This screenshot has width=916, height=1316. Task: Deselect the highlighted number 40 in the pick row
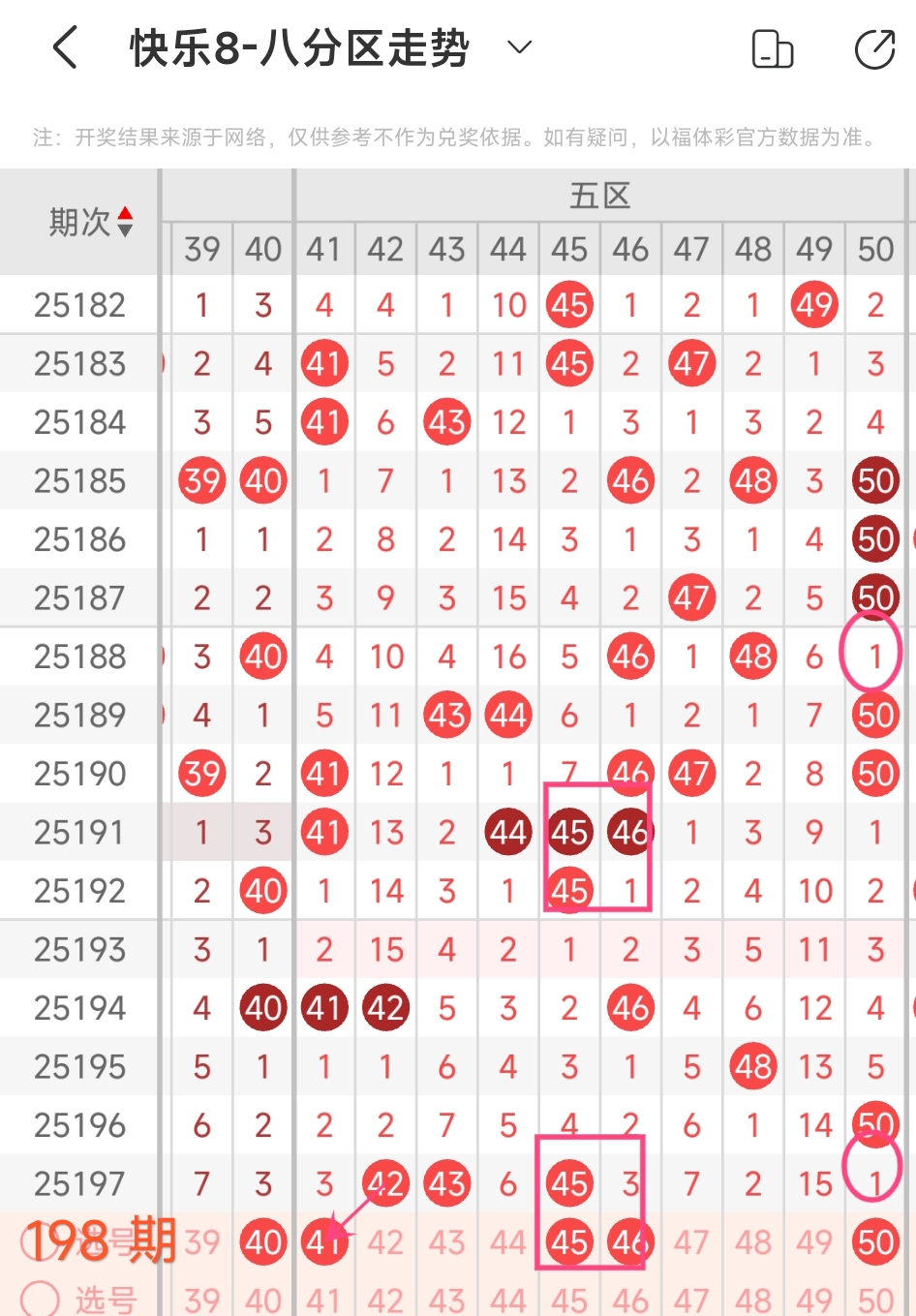point(263,1242)
